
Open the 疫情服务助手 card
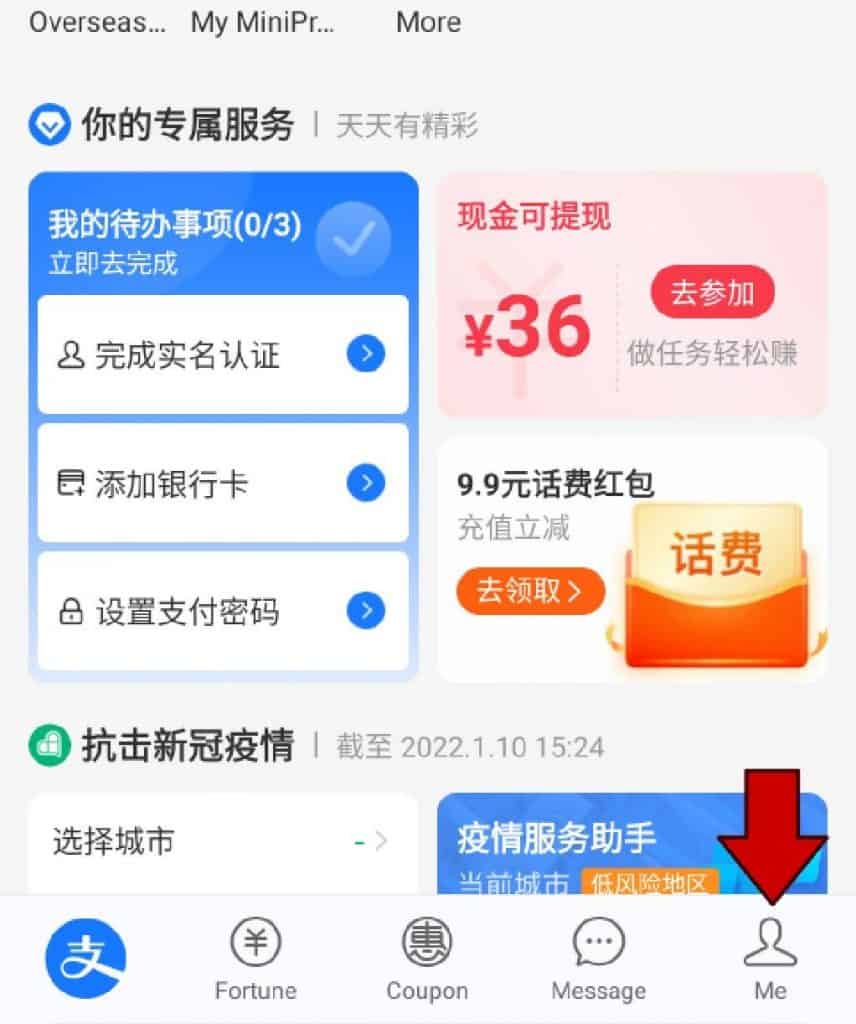(x=600, y=845)
